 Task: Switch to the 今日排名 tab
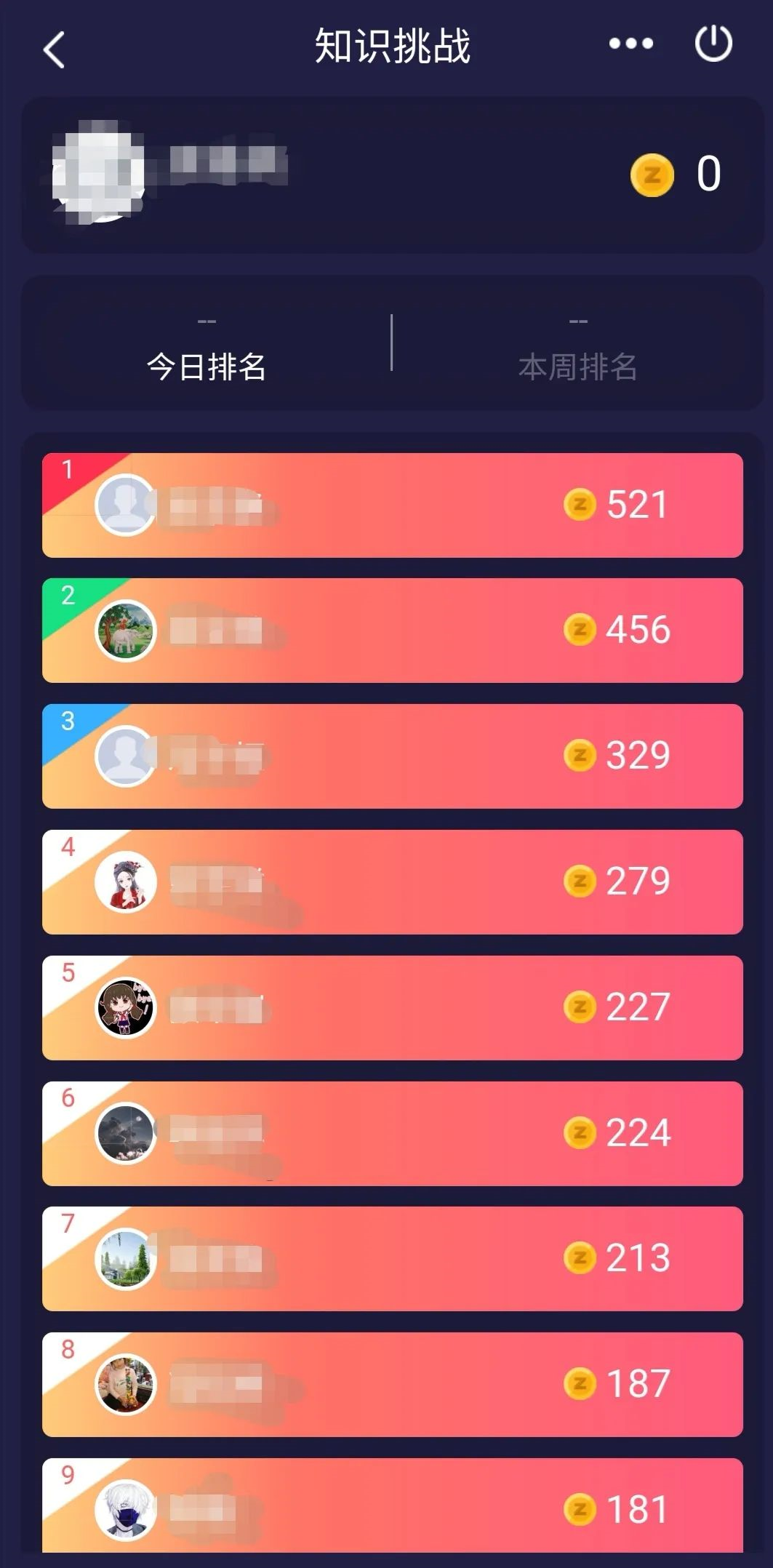click(x=207, y=365)
